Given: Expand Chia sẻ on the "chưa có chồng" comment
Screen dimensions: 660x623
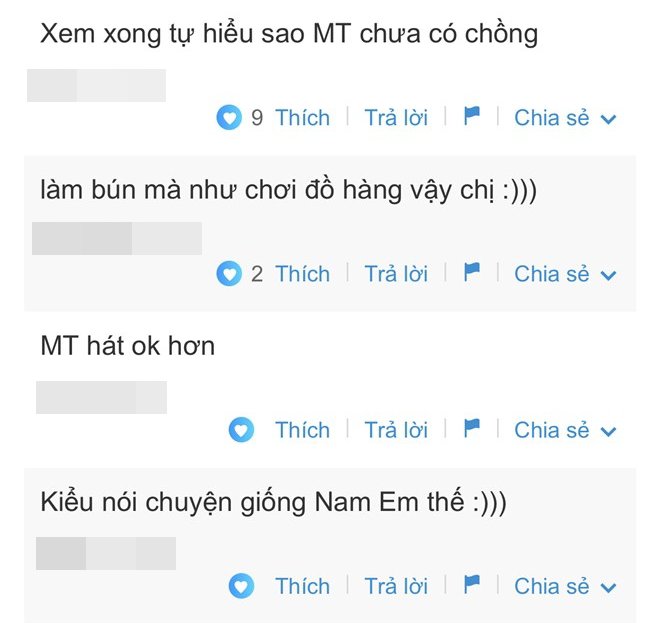Looking at the screenshot, I should coord(565,118).
